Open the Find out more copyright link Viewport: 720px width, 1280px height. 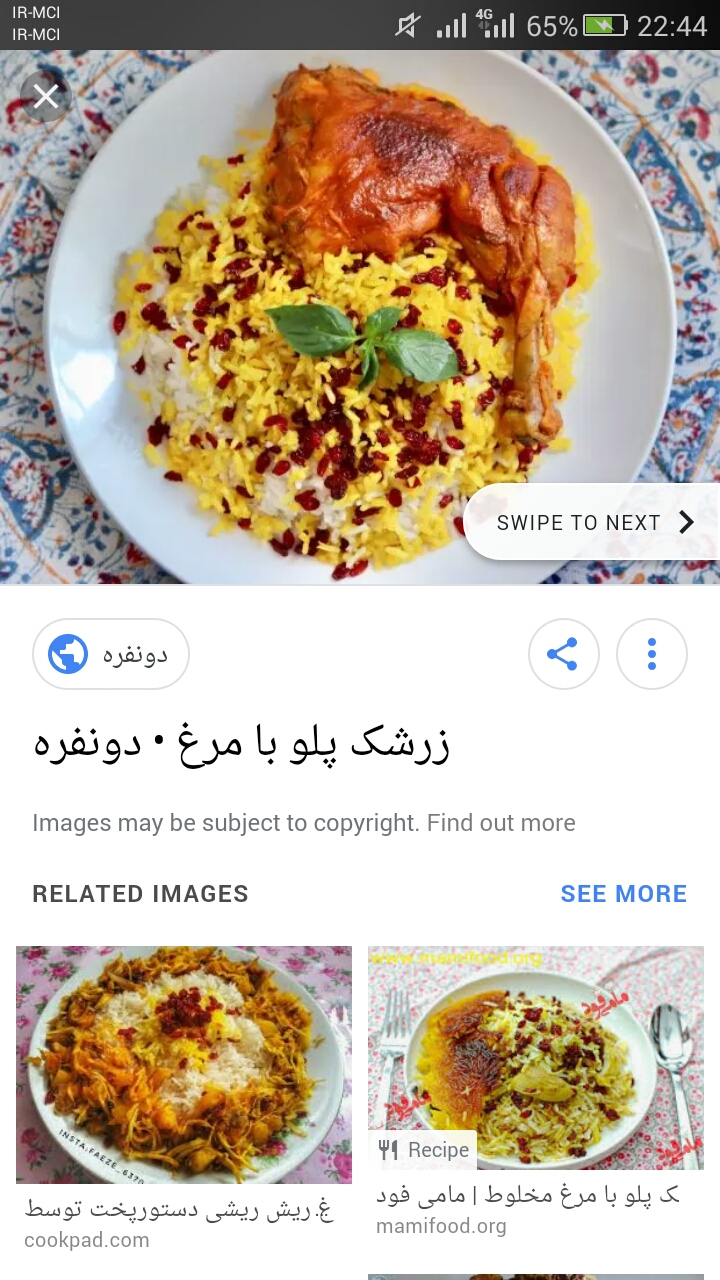pos(501,823)
